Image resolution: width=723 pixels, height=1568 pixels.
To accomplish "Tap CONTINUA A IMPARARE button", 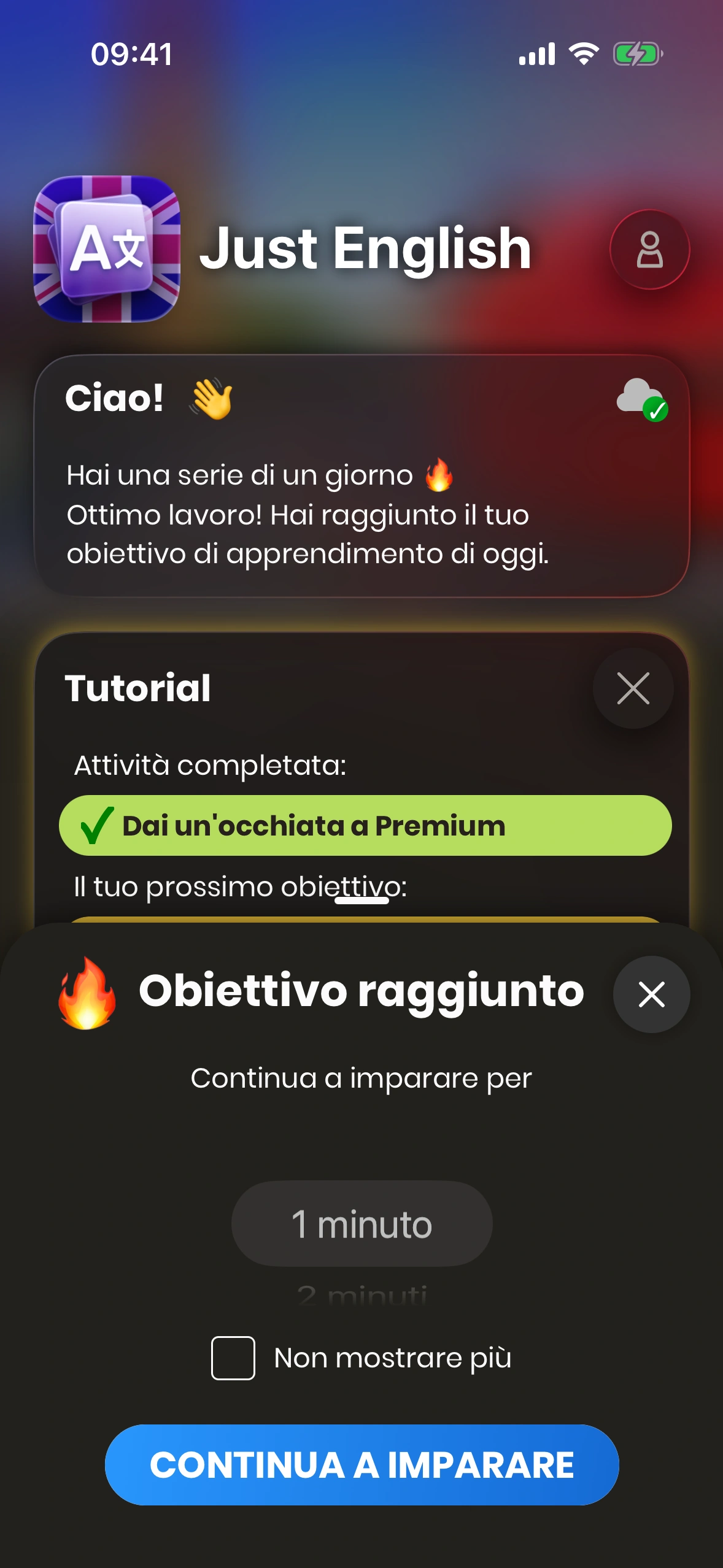I will tap(361, 1465).
